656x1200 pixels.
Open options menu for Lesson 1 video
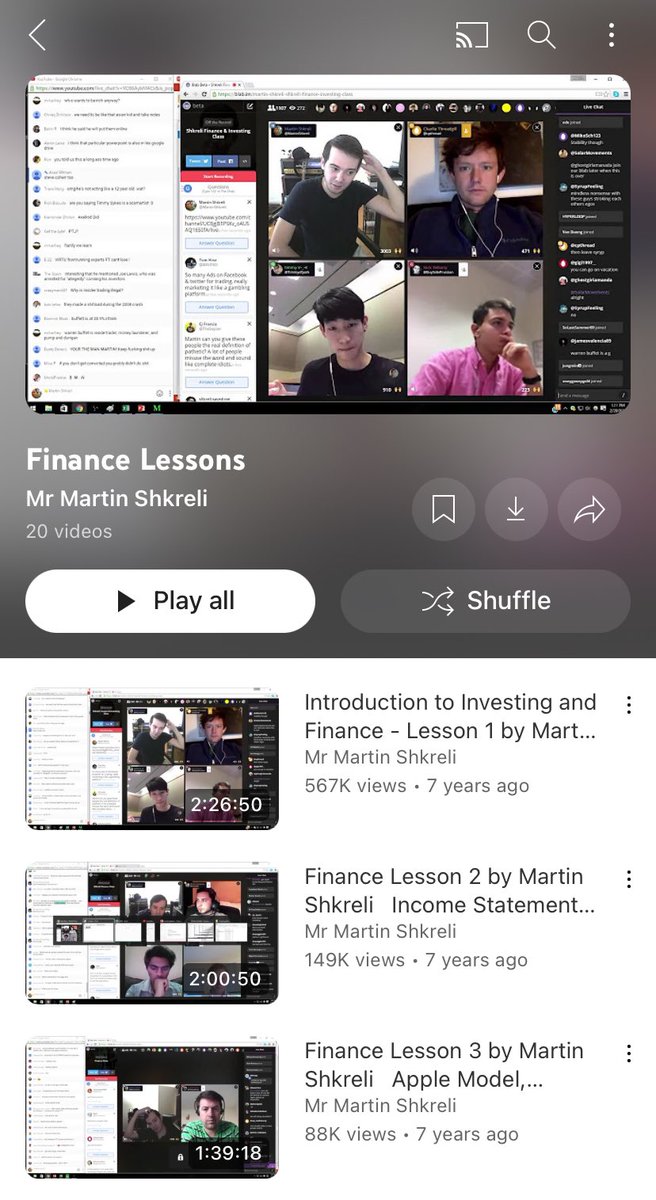tap(629, 705)
